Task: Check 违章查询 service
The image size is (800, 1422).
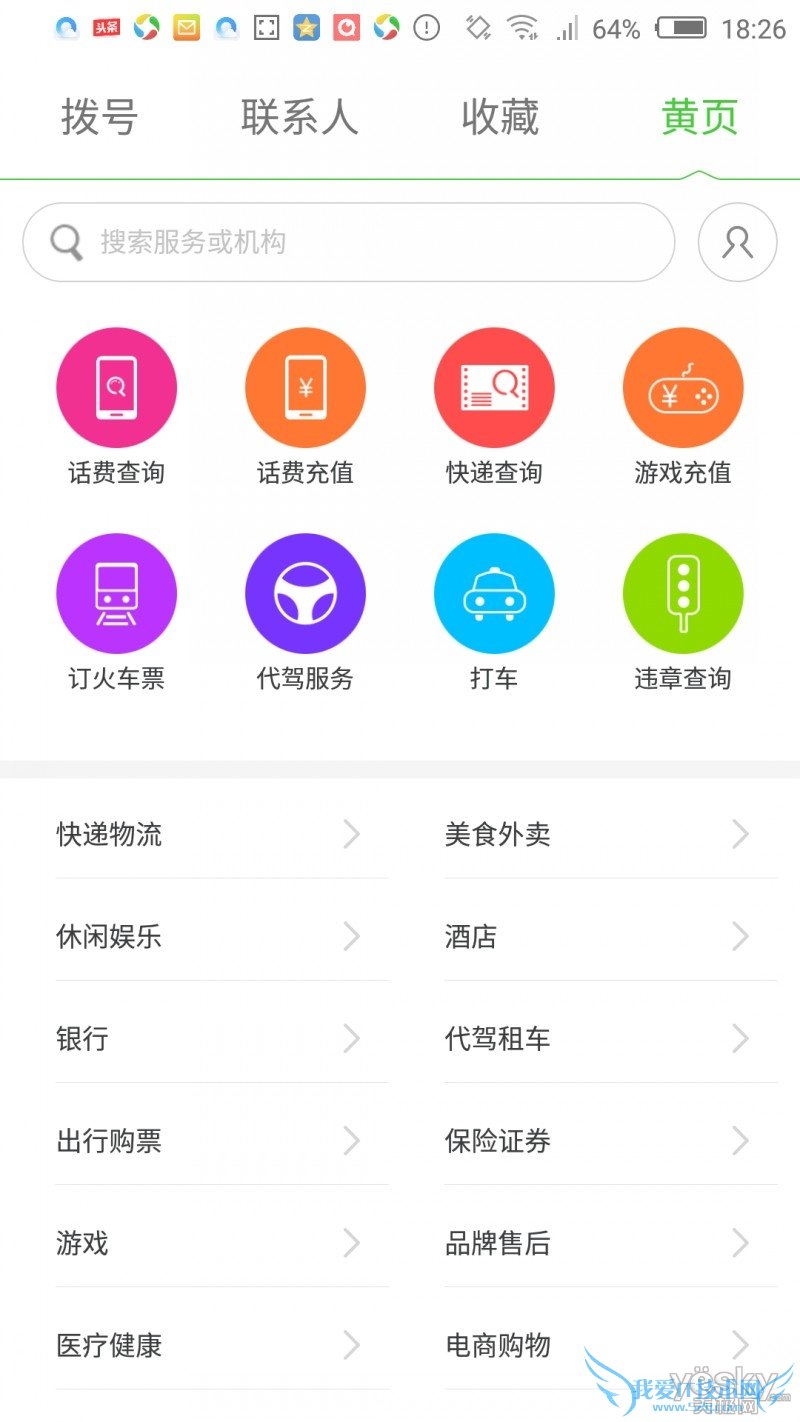Action: pyautogui.click(x=683, y=594)
